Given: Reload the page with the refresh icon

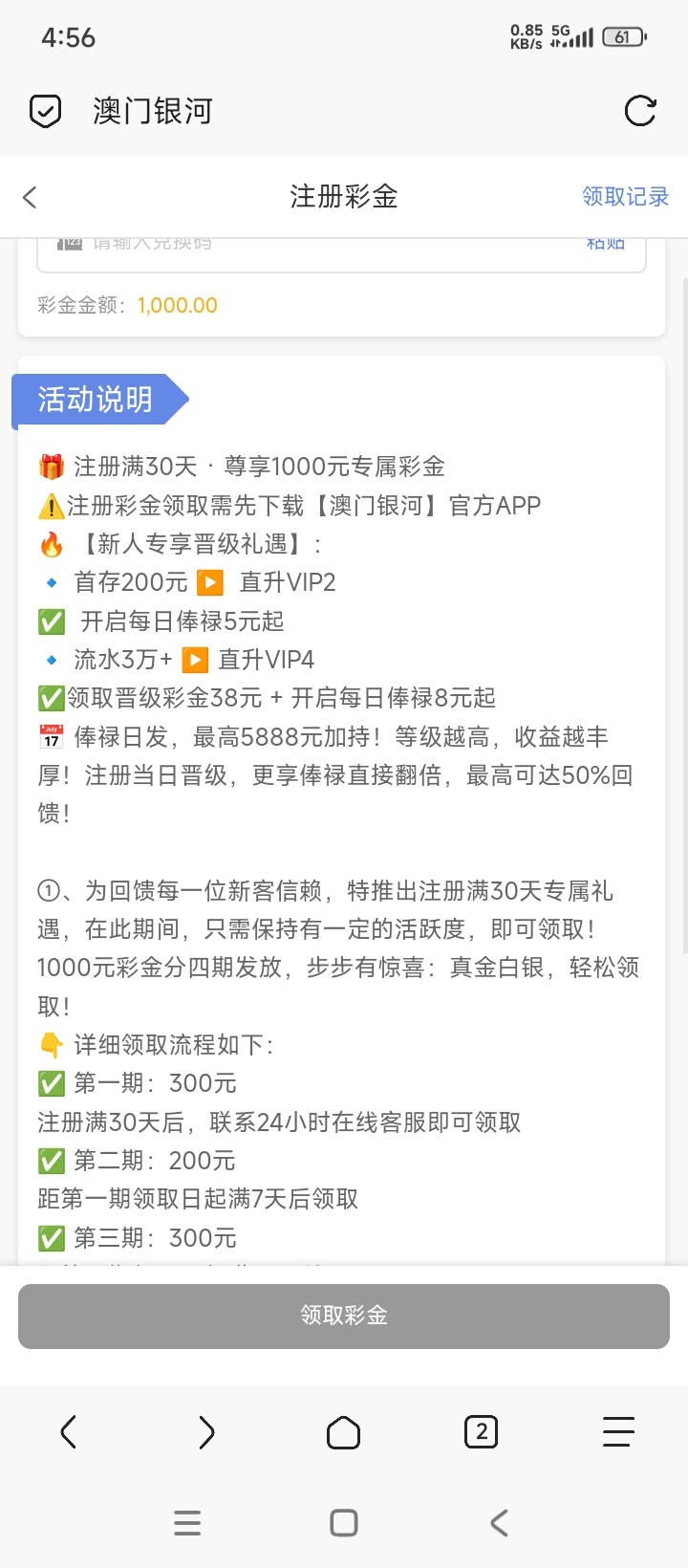Looking at the screenshot, I should 639,111.
